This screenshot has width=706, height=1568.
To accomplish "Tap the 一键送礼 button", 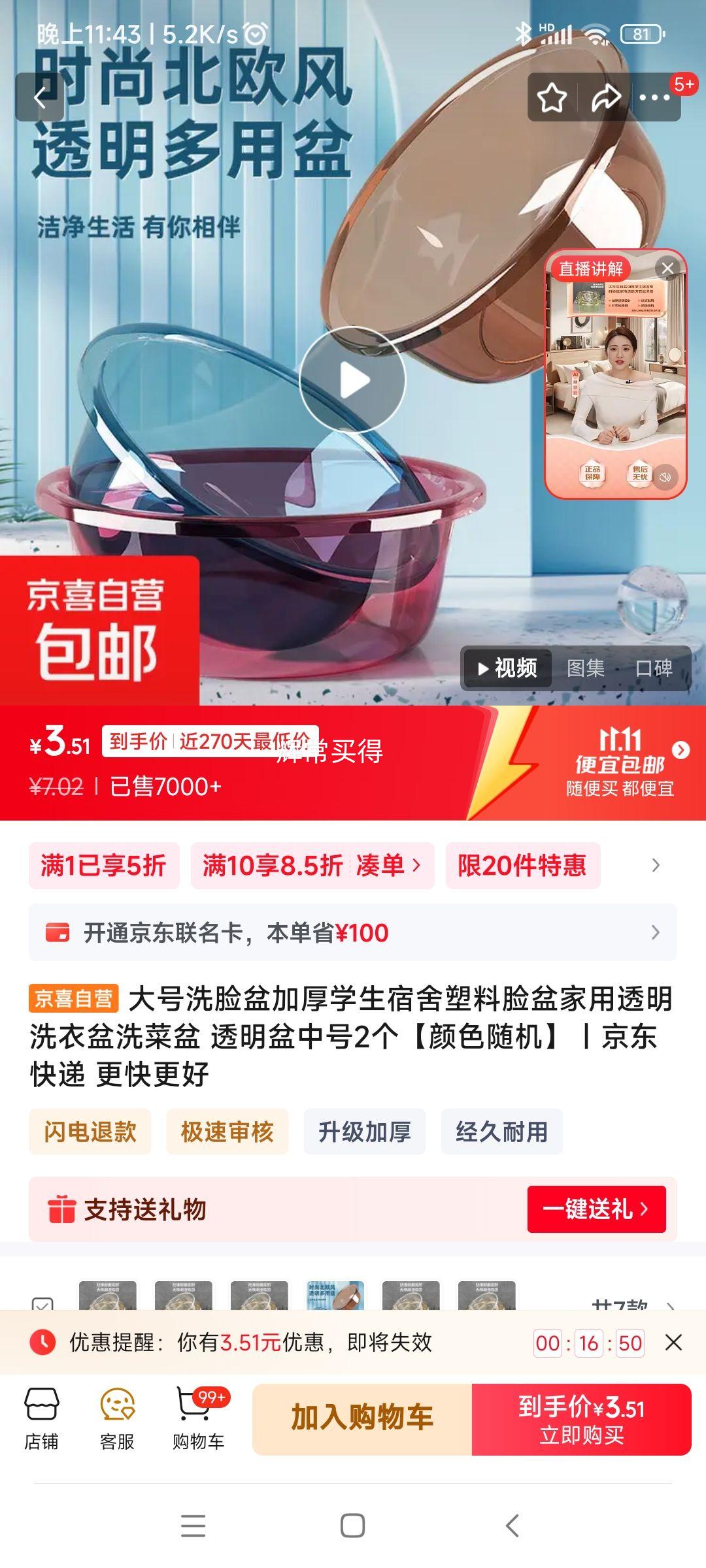I will pos(596,1209).
